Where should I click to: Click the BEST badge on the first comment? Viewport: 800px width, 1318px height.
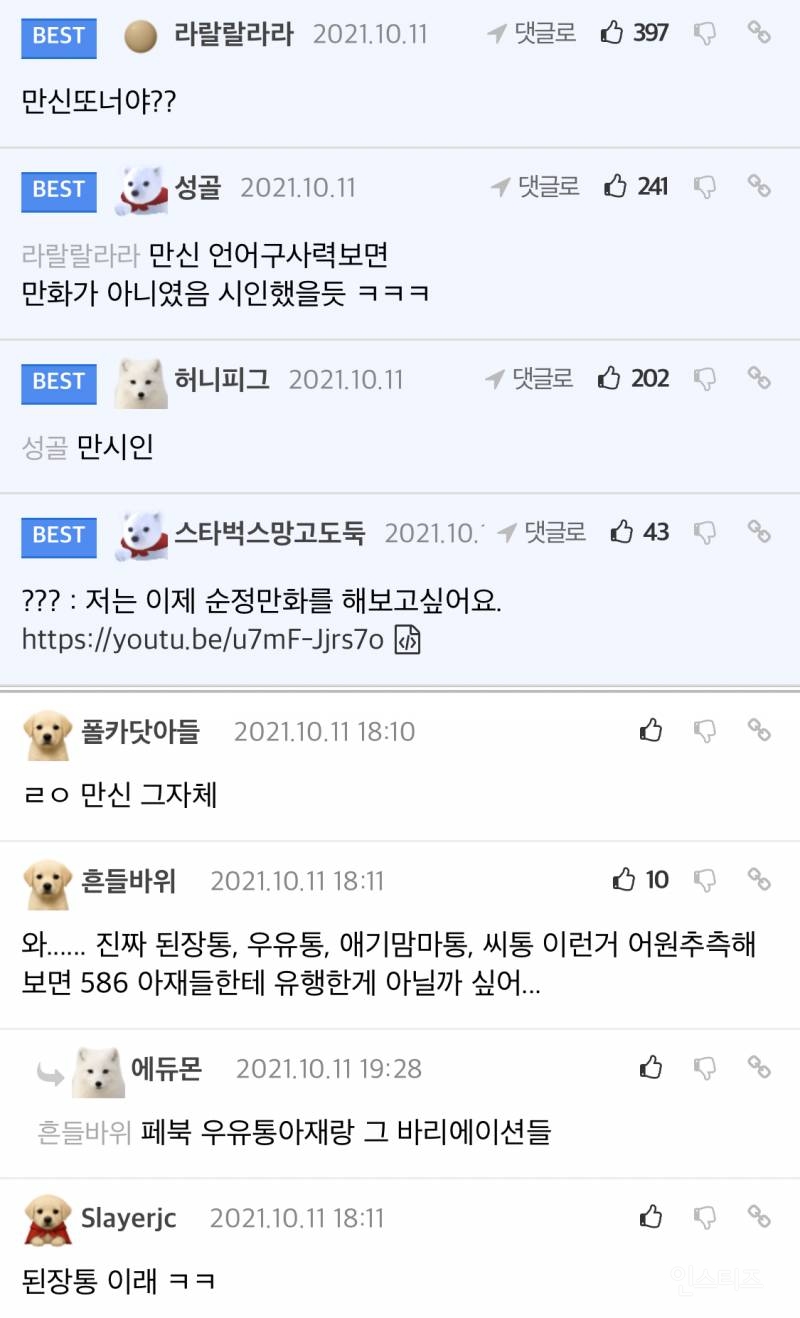(57, 36)
